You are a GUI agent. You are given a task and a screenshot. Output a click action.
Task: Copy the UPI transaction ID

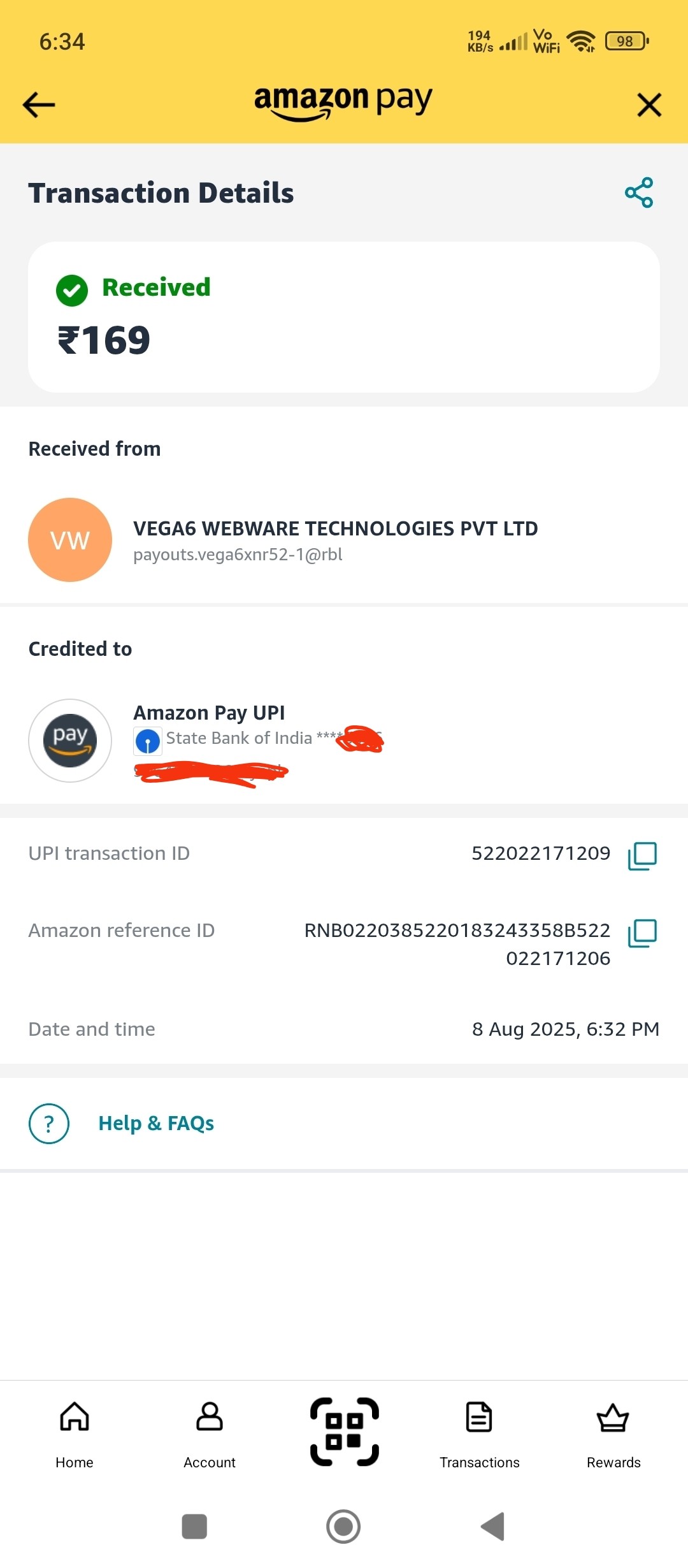click(642, 855)
